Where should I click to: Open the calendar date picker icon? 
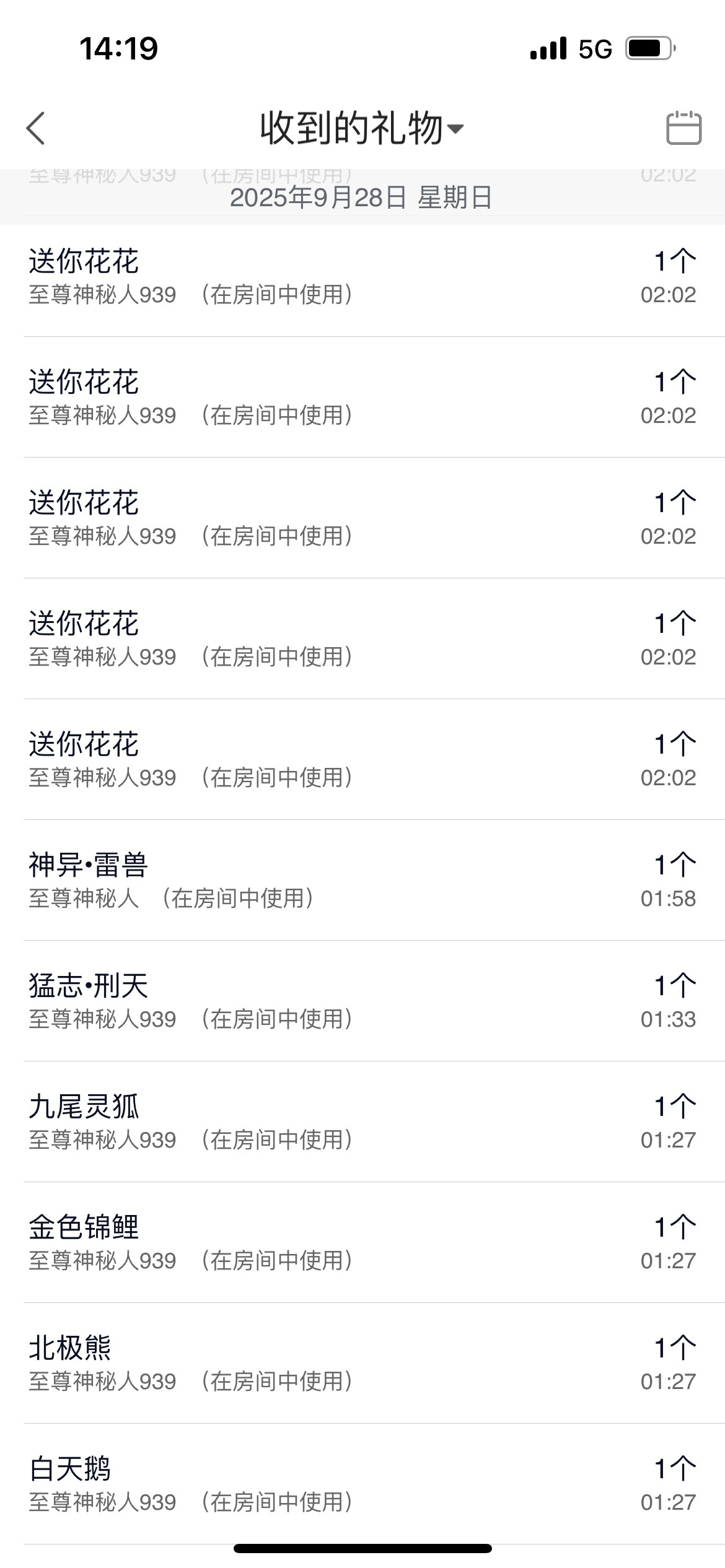pyautogui.click(x=683, y=128)
